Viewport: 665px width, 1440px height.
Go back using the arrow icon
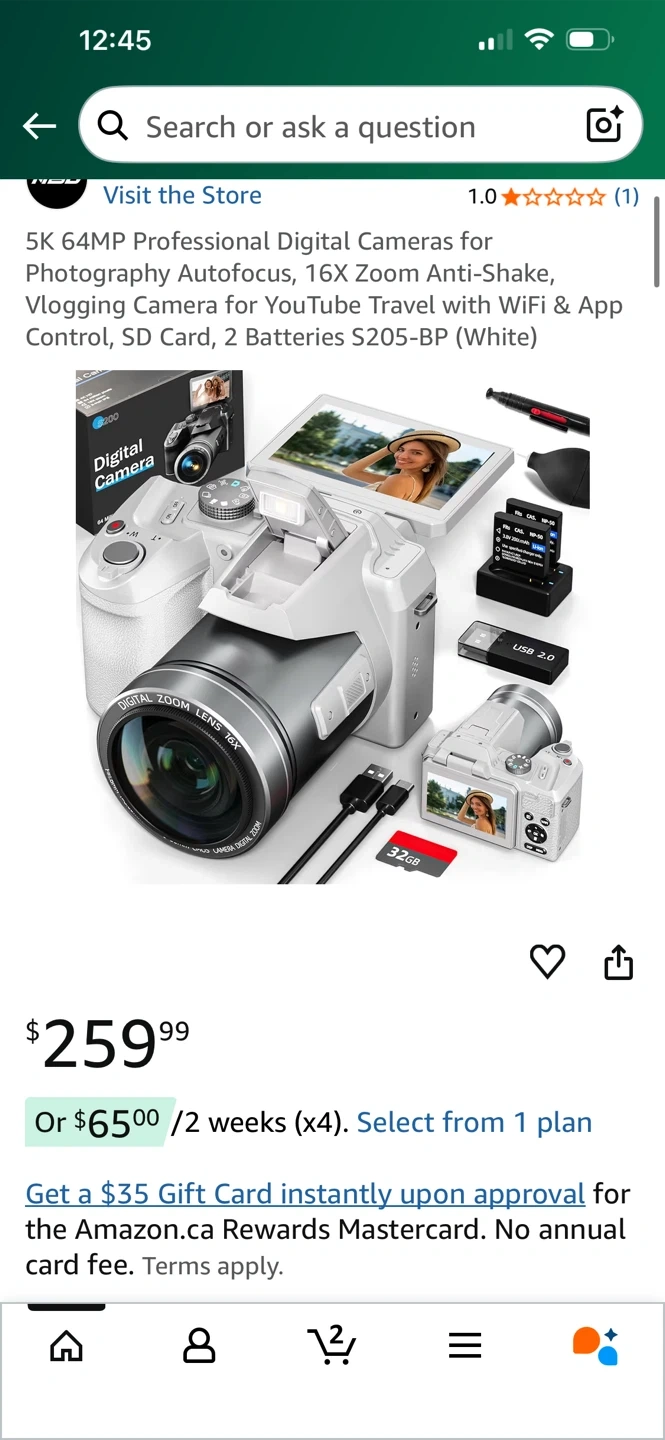pyautogui.click(x=40, y=126)
